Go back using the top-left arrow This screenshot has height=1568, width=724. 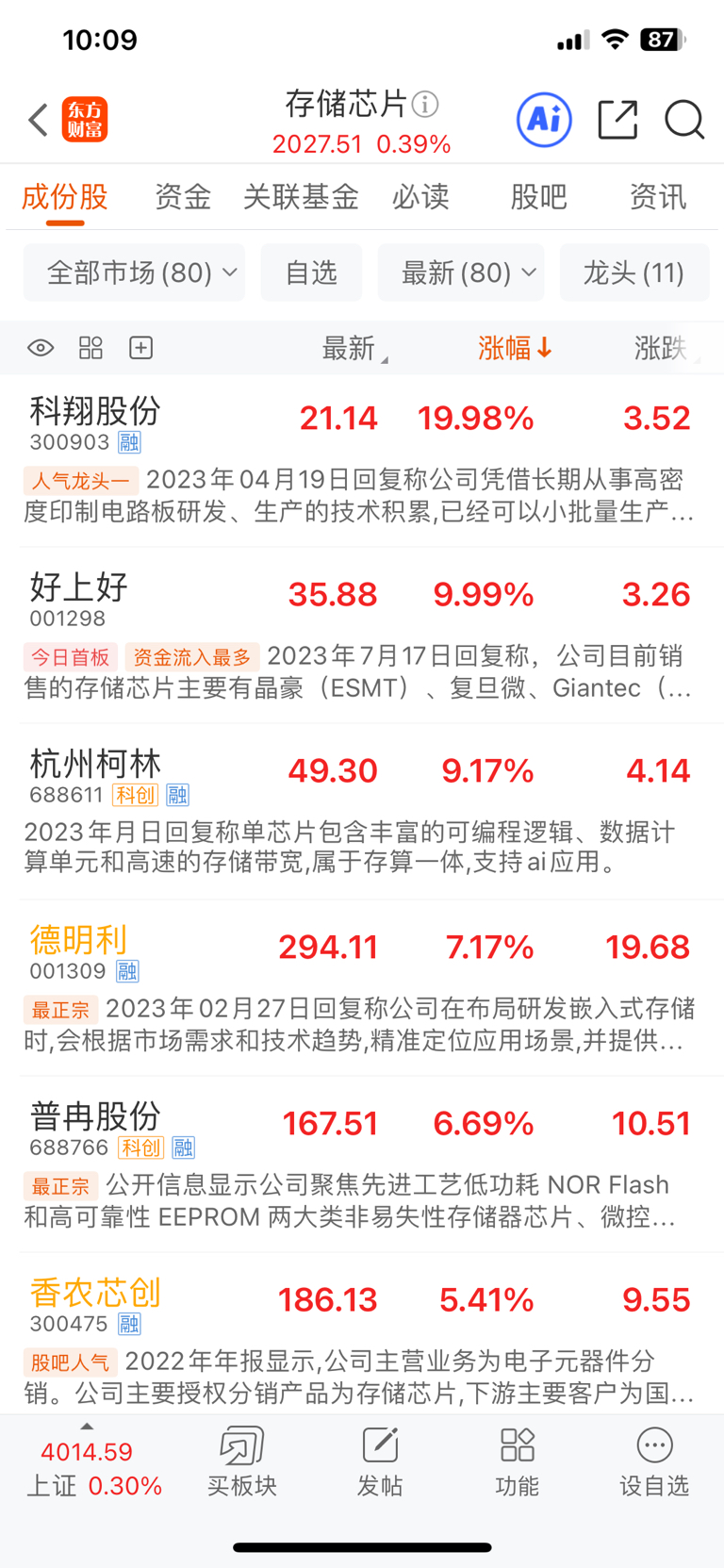click(x=38, y=120)
